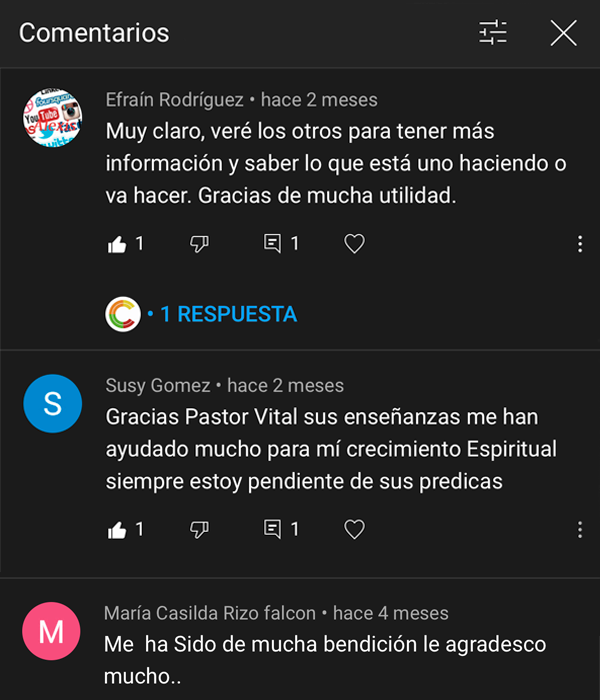Like Efraín Rodríguez's comment
Viewport: 600px width, 700px height.
(117, 244)
